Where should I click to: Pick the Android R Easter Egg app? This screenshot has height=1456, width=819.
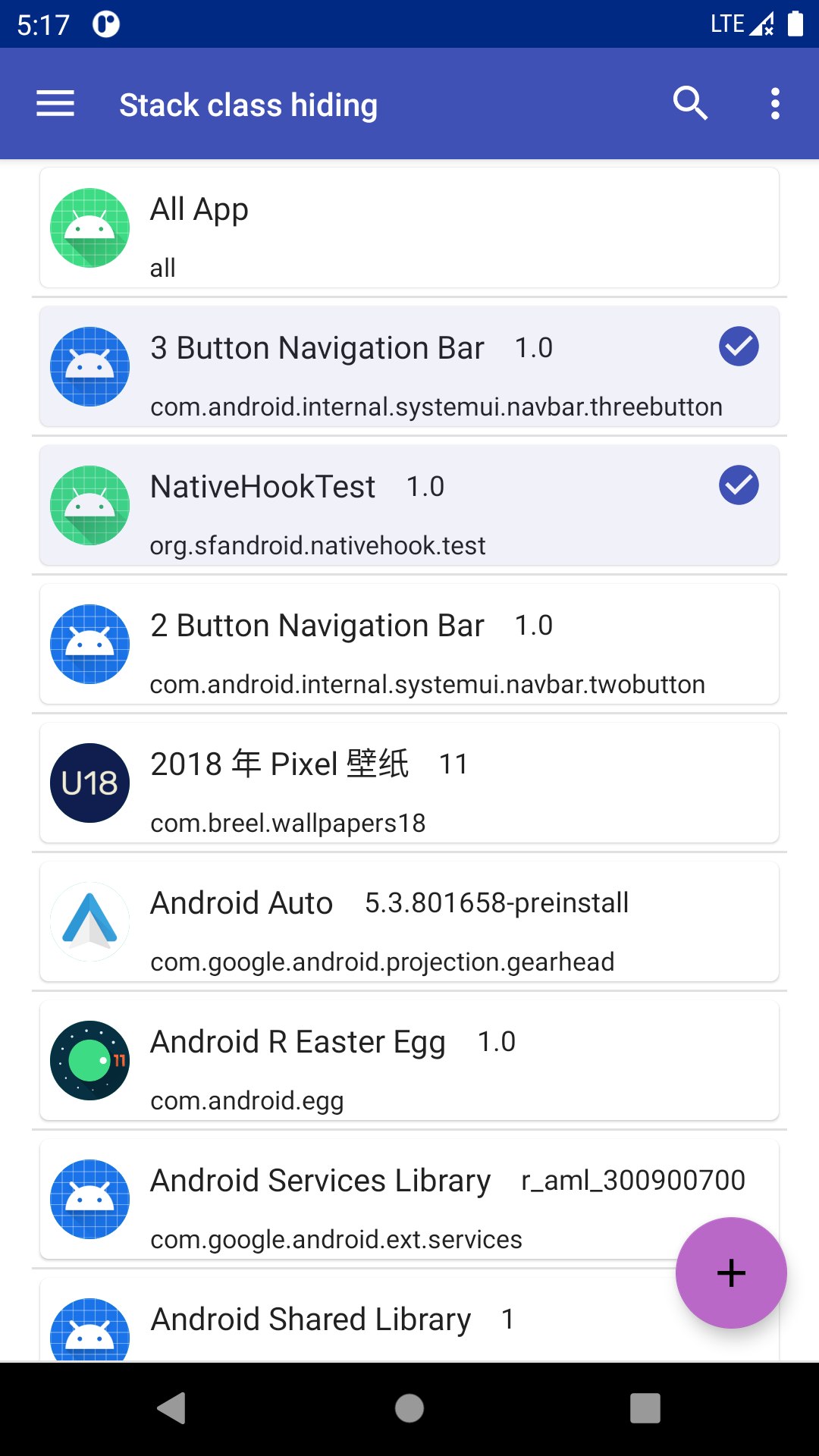coord(409,1061)
